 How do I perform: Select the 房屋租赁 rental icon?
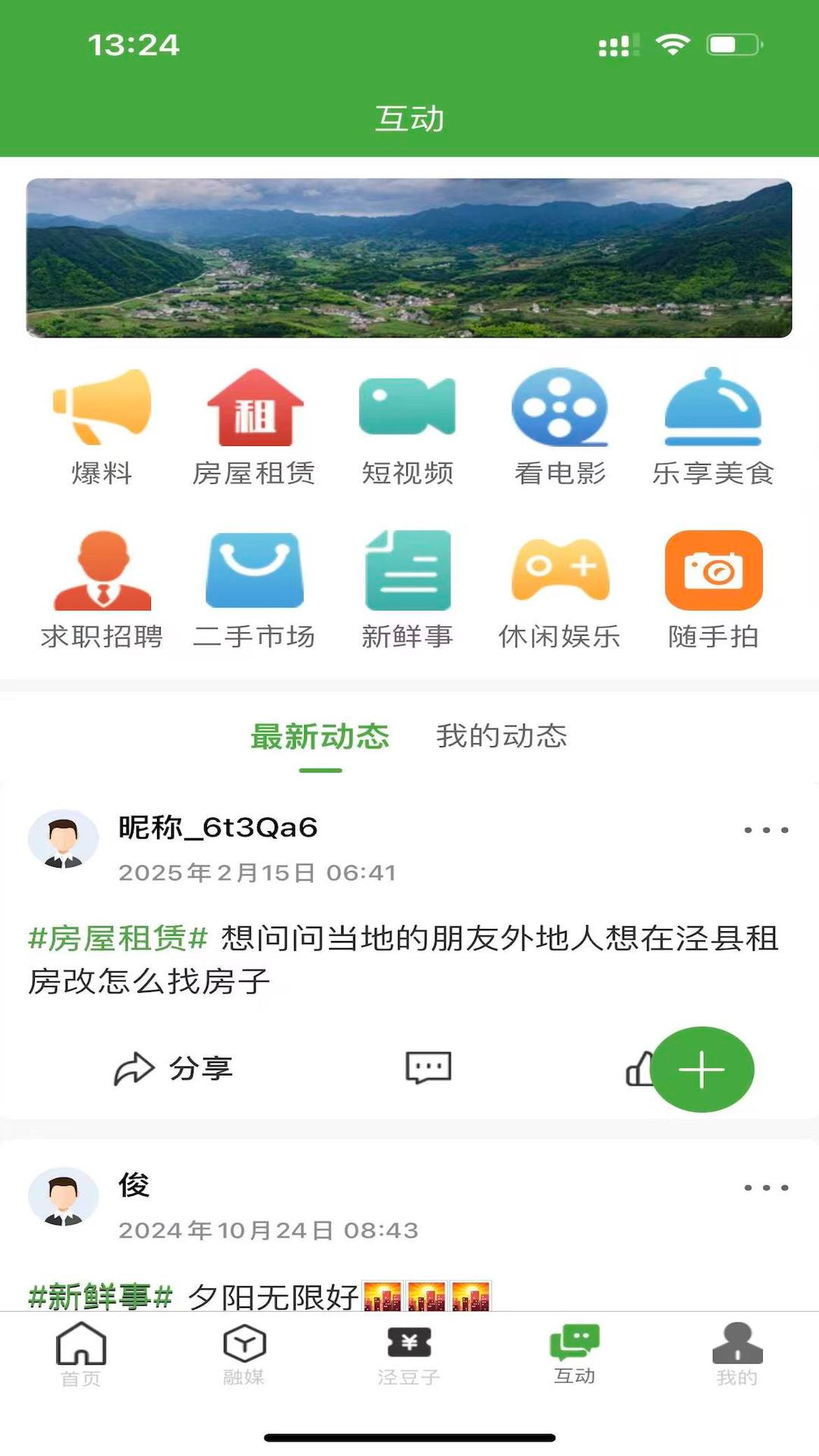click(x=256, y=425)
